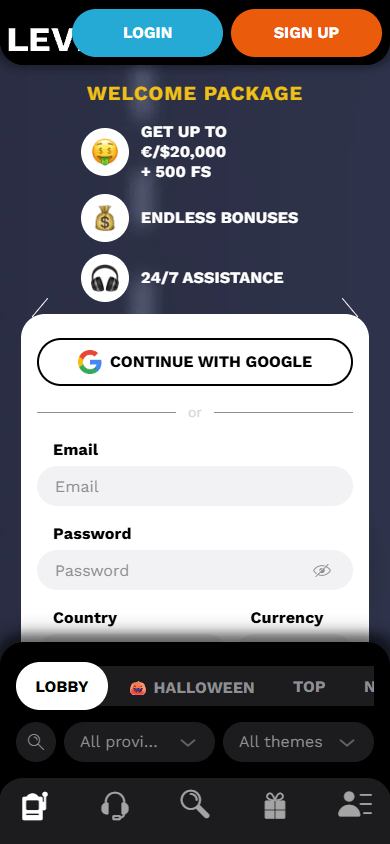Tap the round game search icon

coord(36,742)
